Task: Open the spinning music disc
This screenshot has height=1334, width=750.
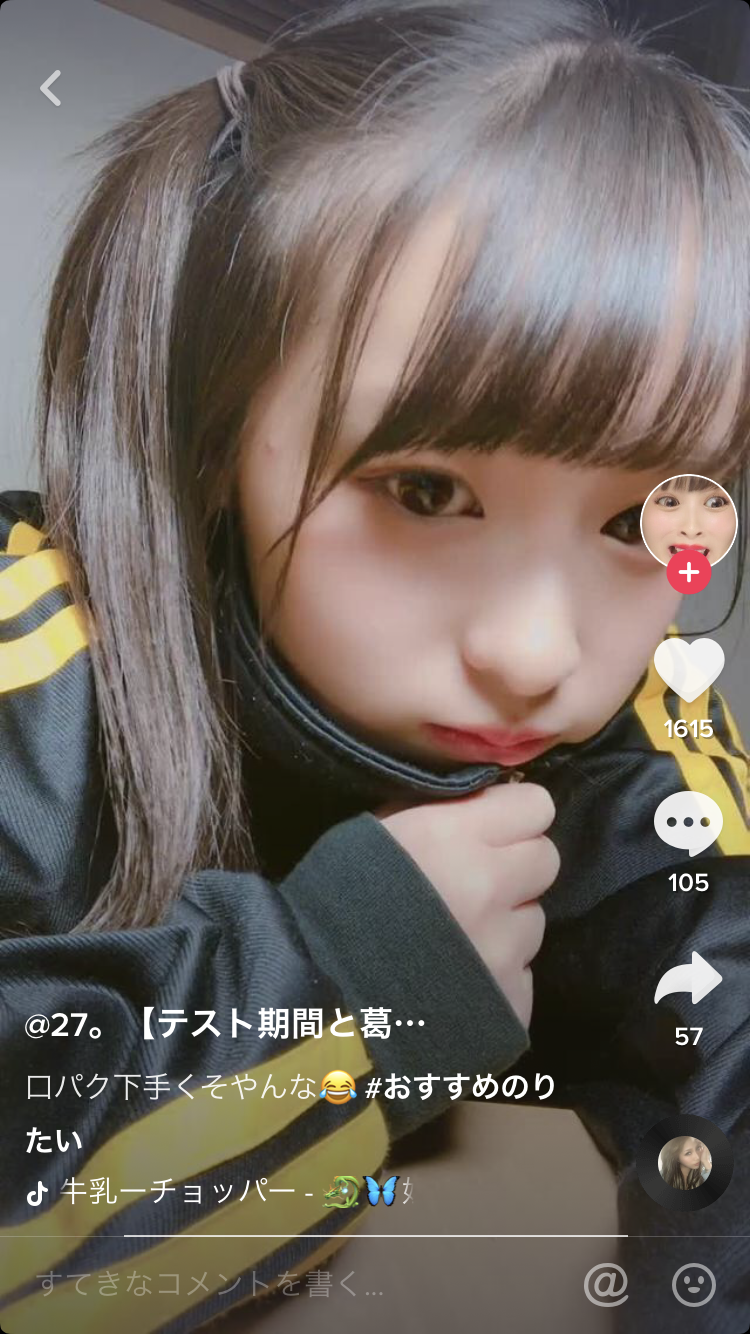Action: [x=686, y=1162]
